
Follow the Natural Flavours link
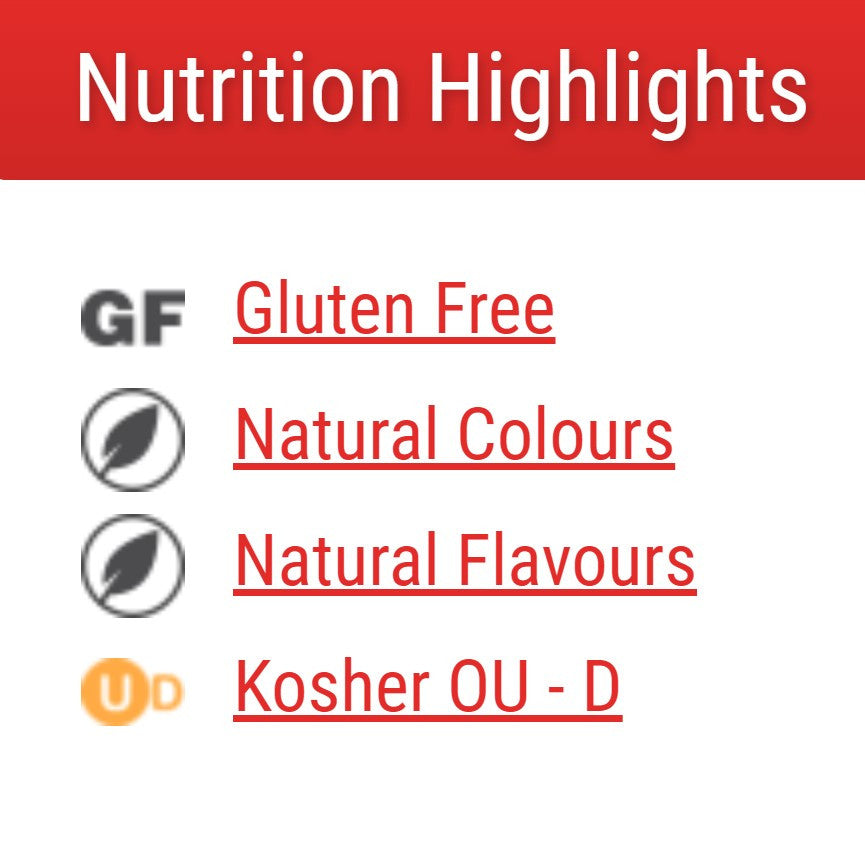[x=465, y=562]
